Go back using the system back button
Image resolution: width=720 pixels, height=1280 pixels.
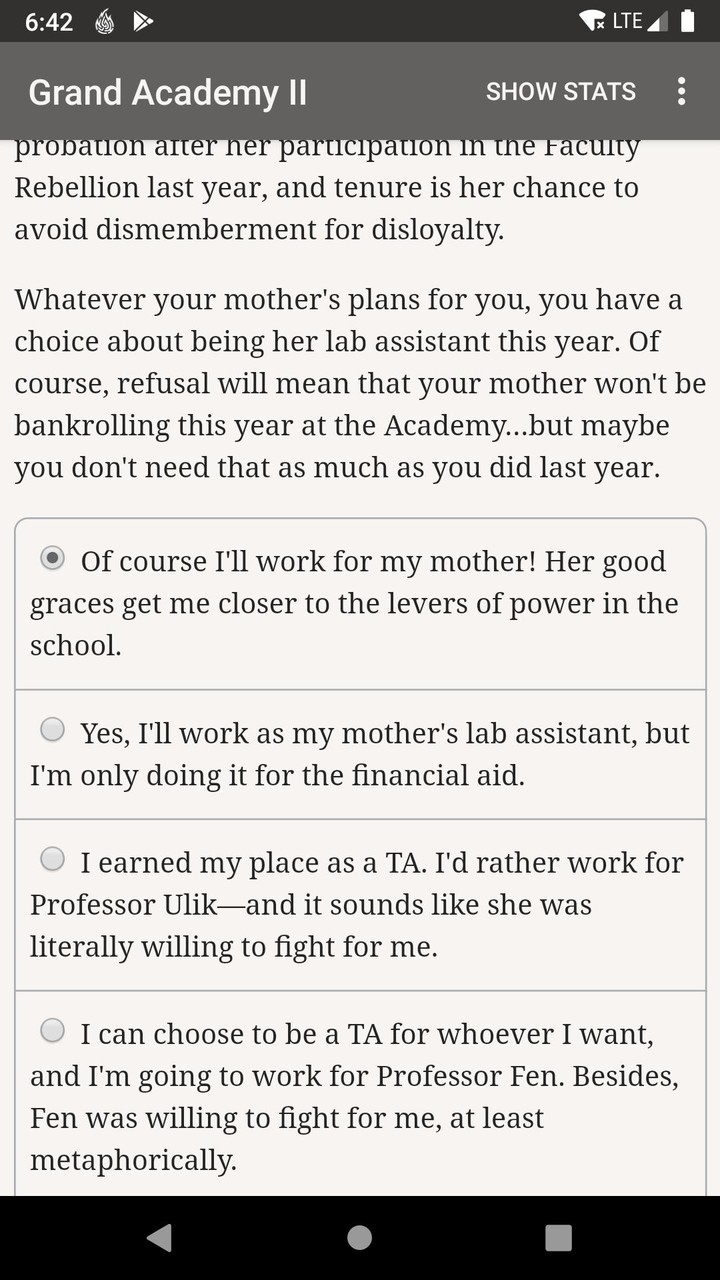point(159,1238)
